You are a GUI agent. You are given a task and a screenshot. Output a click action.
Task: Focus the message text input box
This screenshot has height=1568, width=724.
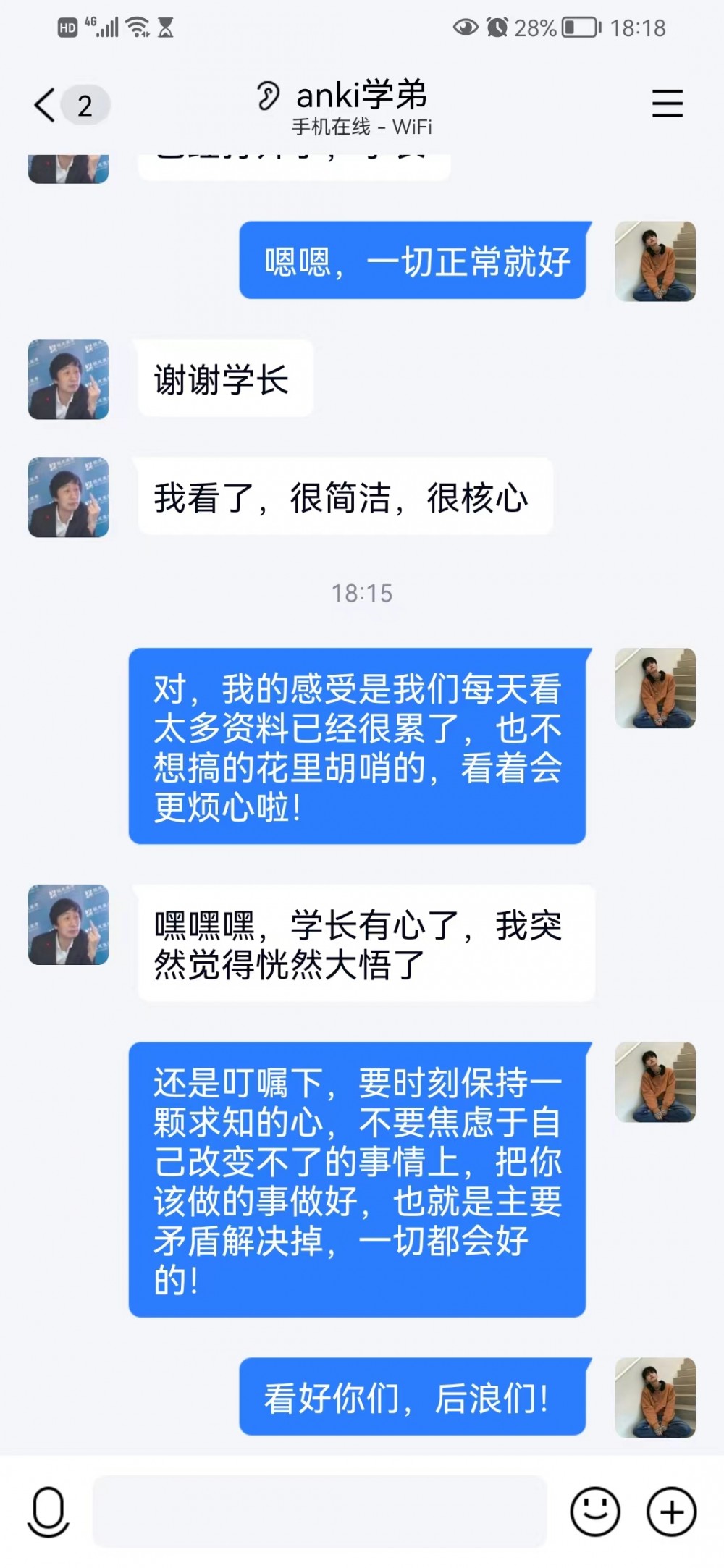tap(319, 1512)
